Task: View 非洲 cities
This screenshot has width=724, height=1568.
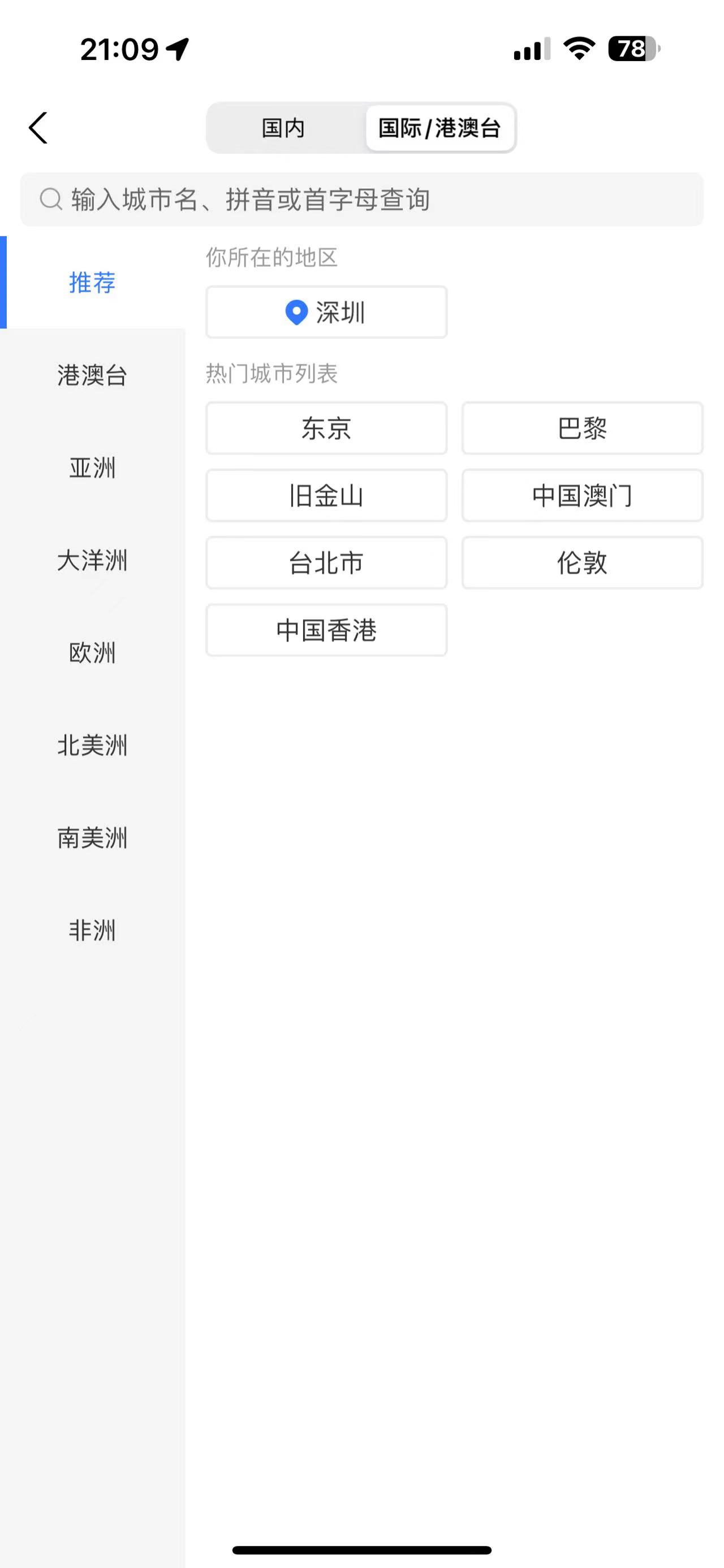Action: (x=93, y=930)
